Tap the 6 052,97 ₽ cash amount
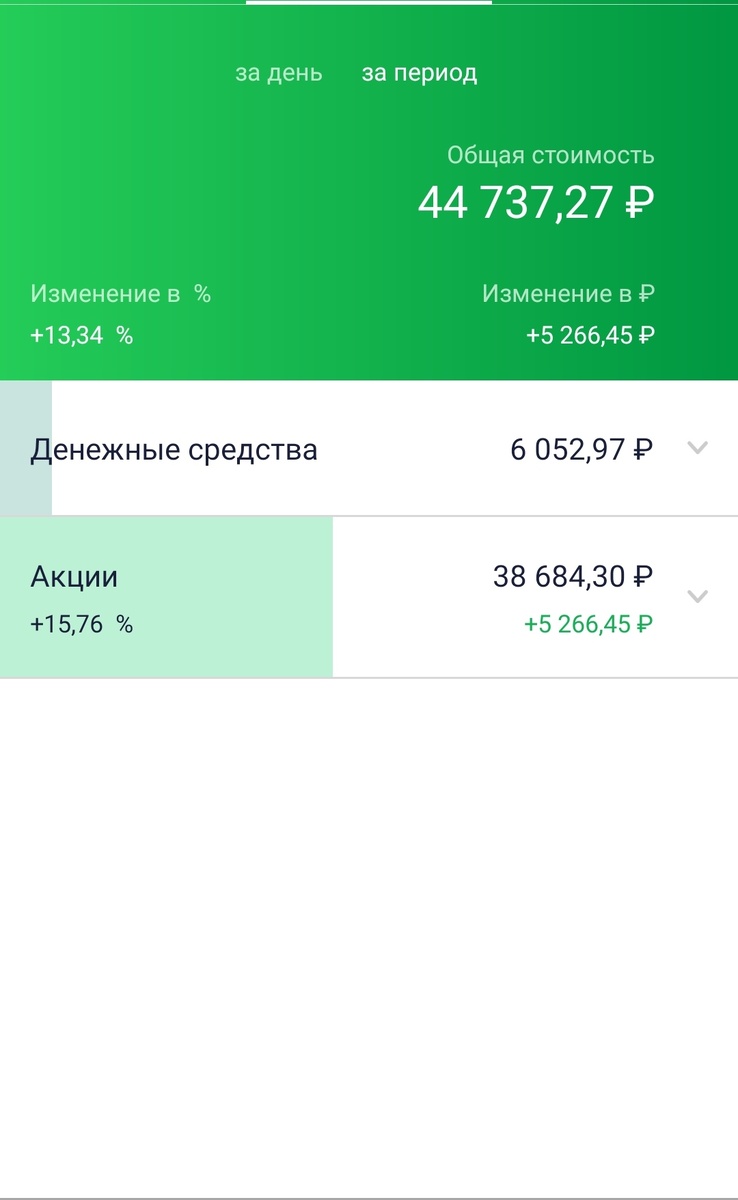 pyautogui.click(x=582, y=449)
